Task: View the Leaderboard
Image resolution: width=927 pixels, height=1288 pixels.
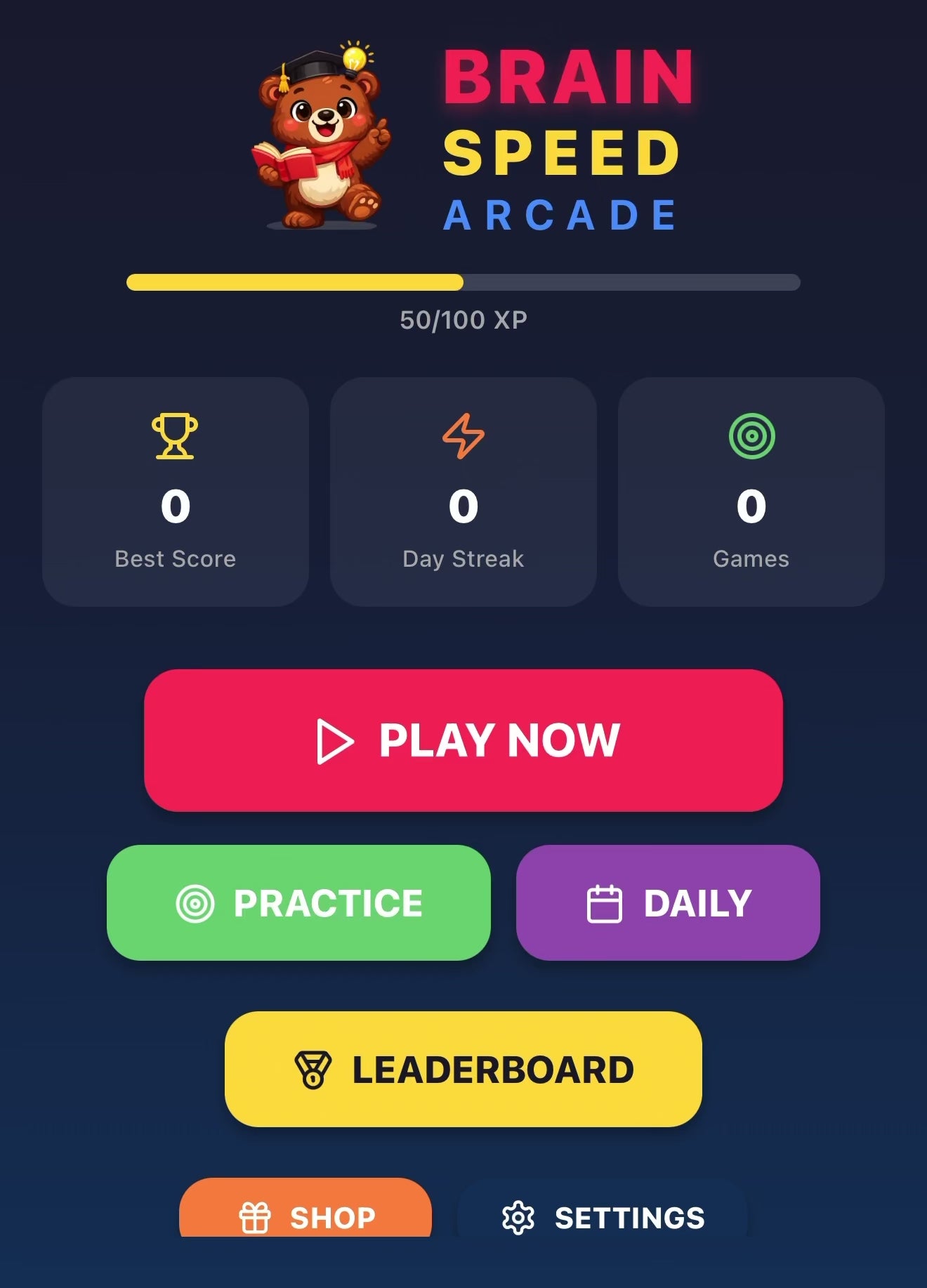Action: click(x=463, y=1069)
